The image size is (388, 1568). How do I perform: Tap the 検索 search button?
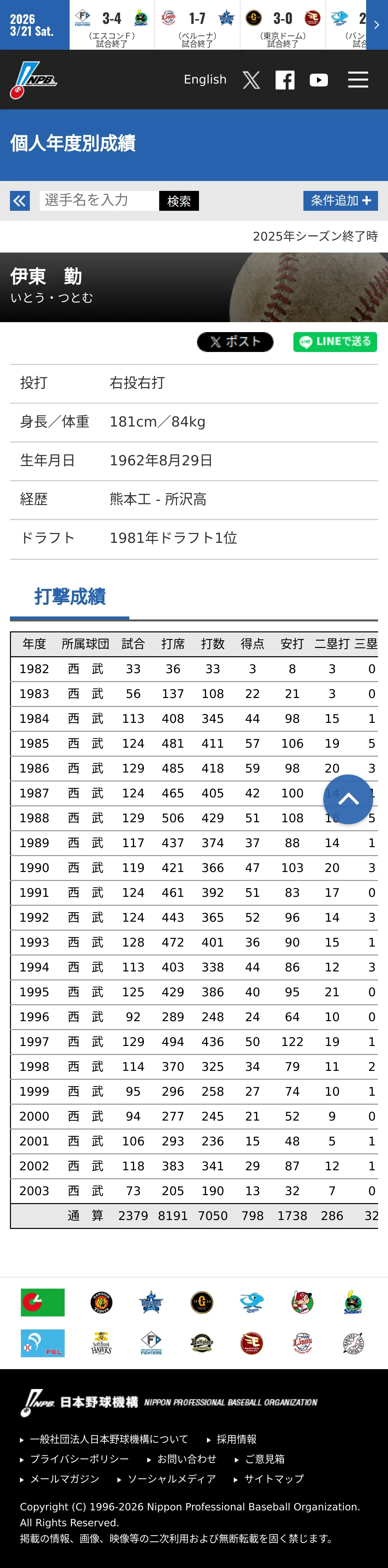pos(179,201)
